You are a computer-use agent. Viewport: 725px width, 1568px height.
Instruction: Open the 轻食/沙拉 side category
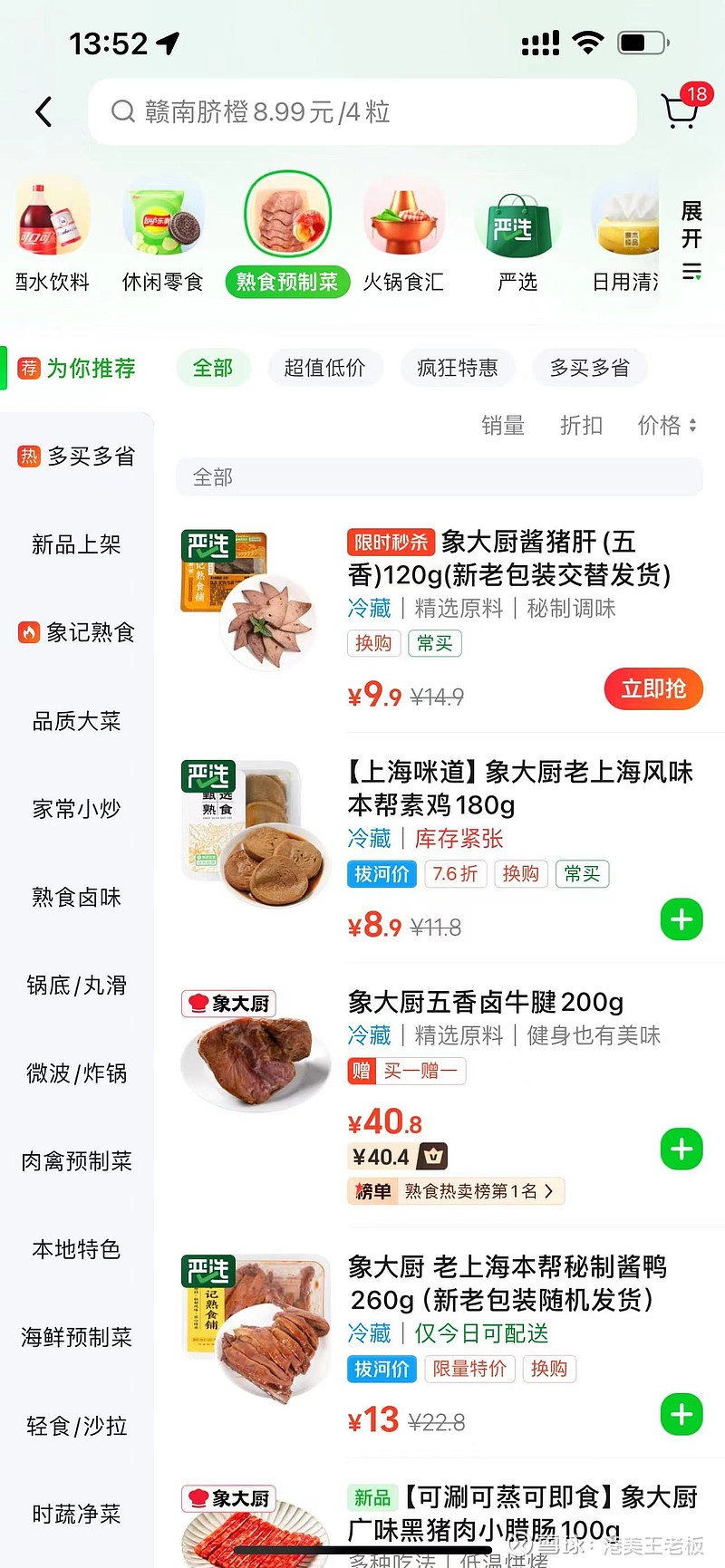pyautogui.click(x=77, y=1426)
